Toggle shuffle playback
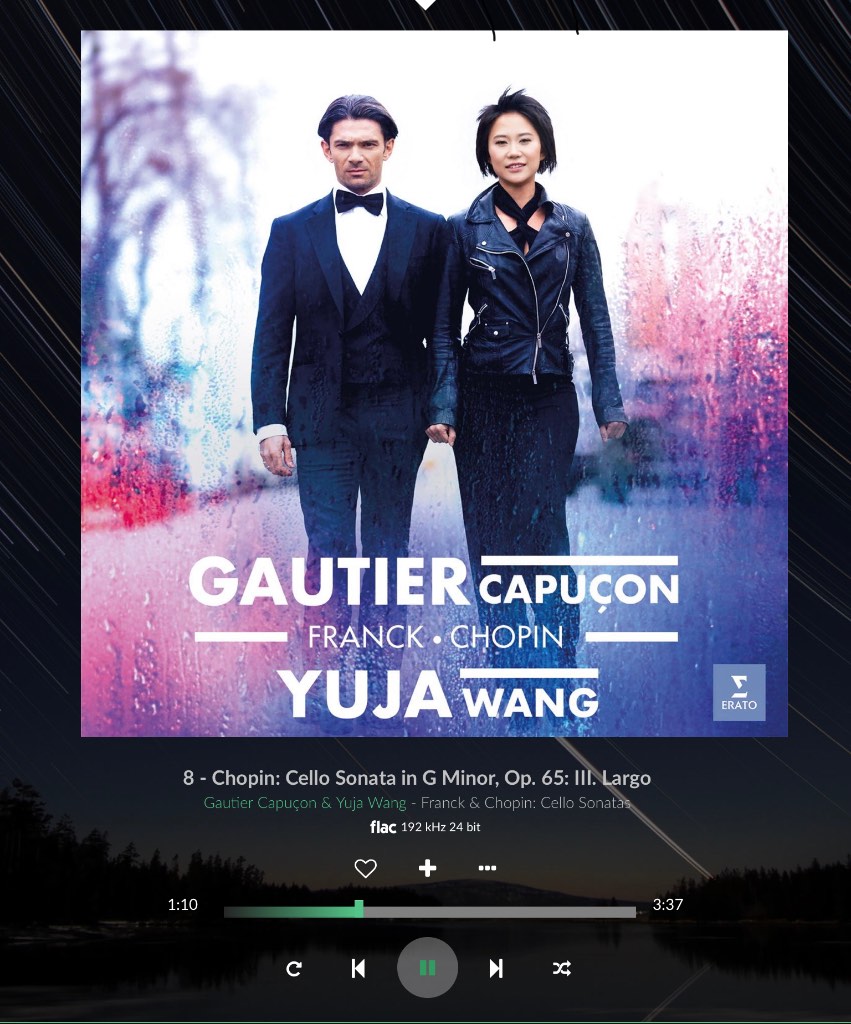Viewport: 851px width, 1024px height. pyautogui.click(x=561, y=968)
